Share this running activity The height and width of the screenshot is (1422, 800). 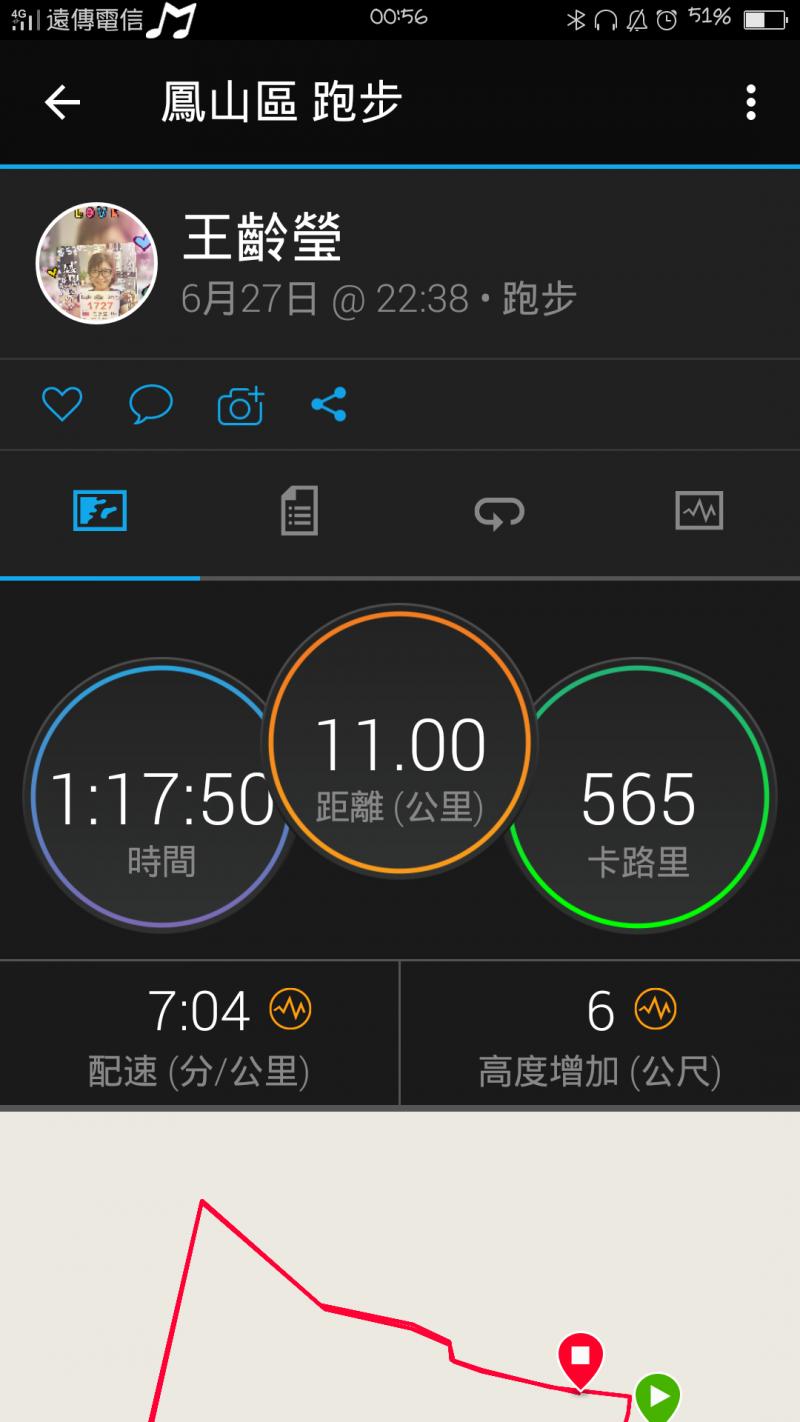(329, 405)
